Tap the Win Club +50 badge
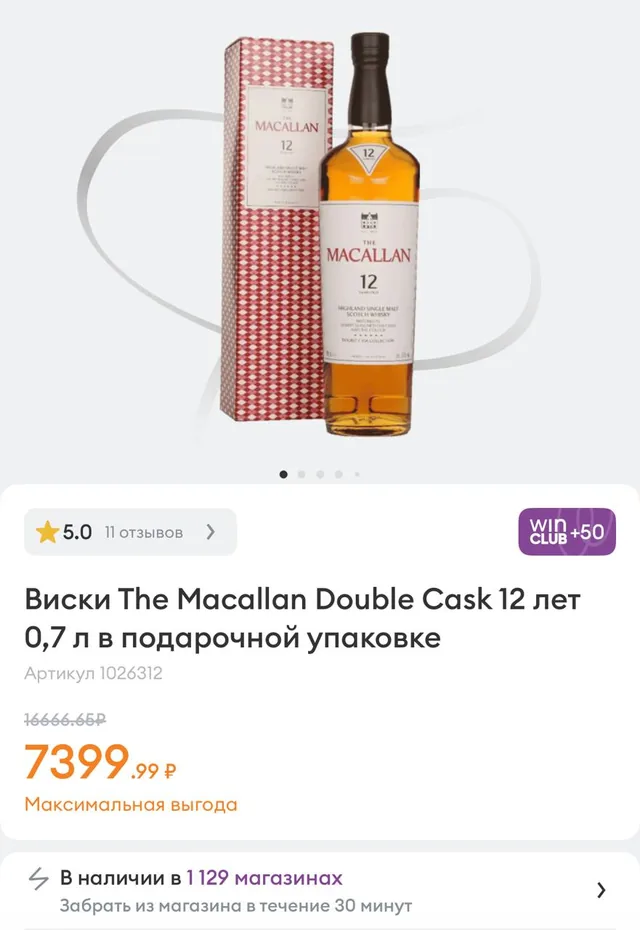The image size is (640, 930). (566, 531)
